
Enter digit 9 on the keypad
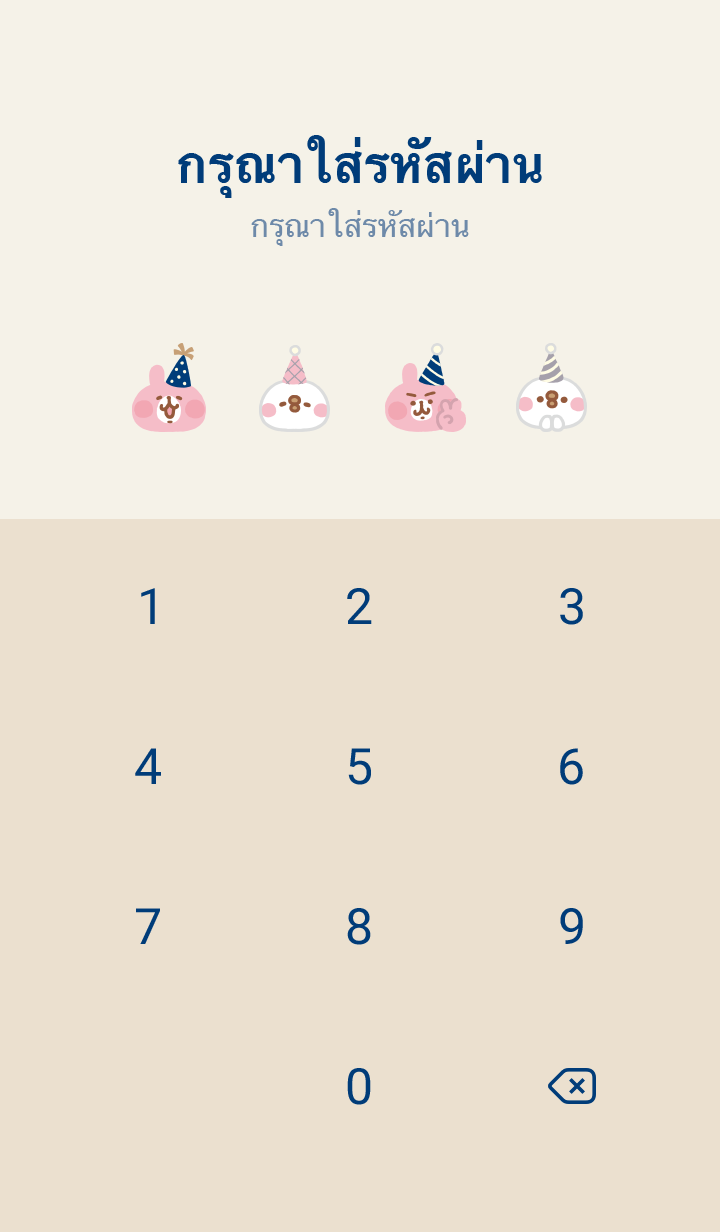571,927
